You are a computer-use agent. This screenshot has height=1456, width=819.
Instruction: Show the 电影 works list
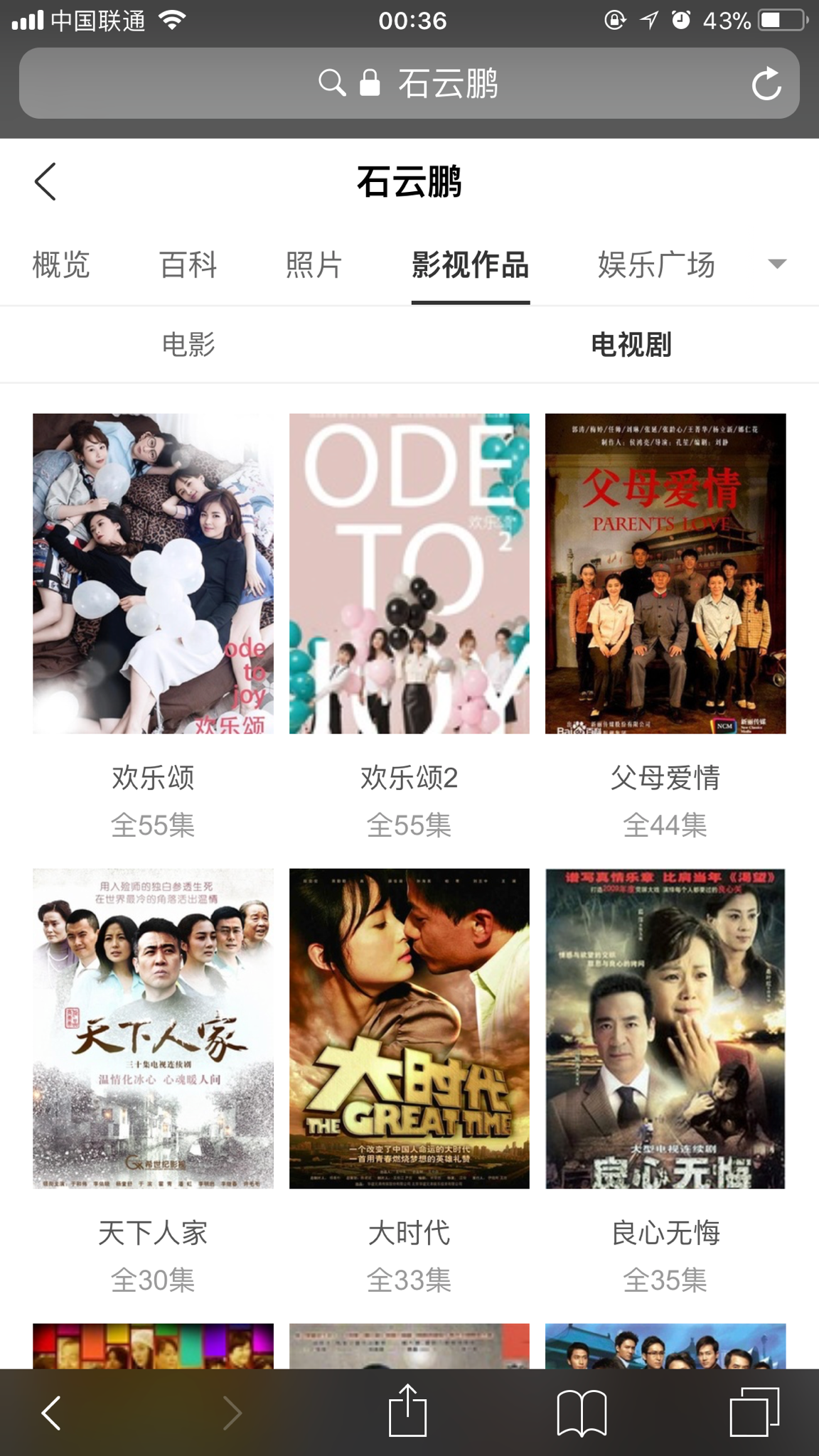(x=188, y=345)
